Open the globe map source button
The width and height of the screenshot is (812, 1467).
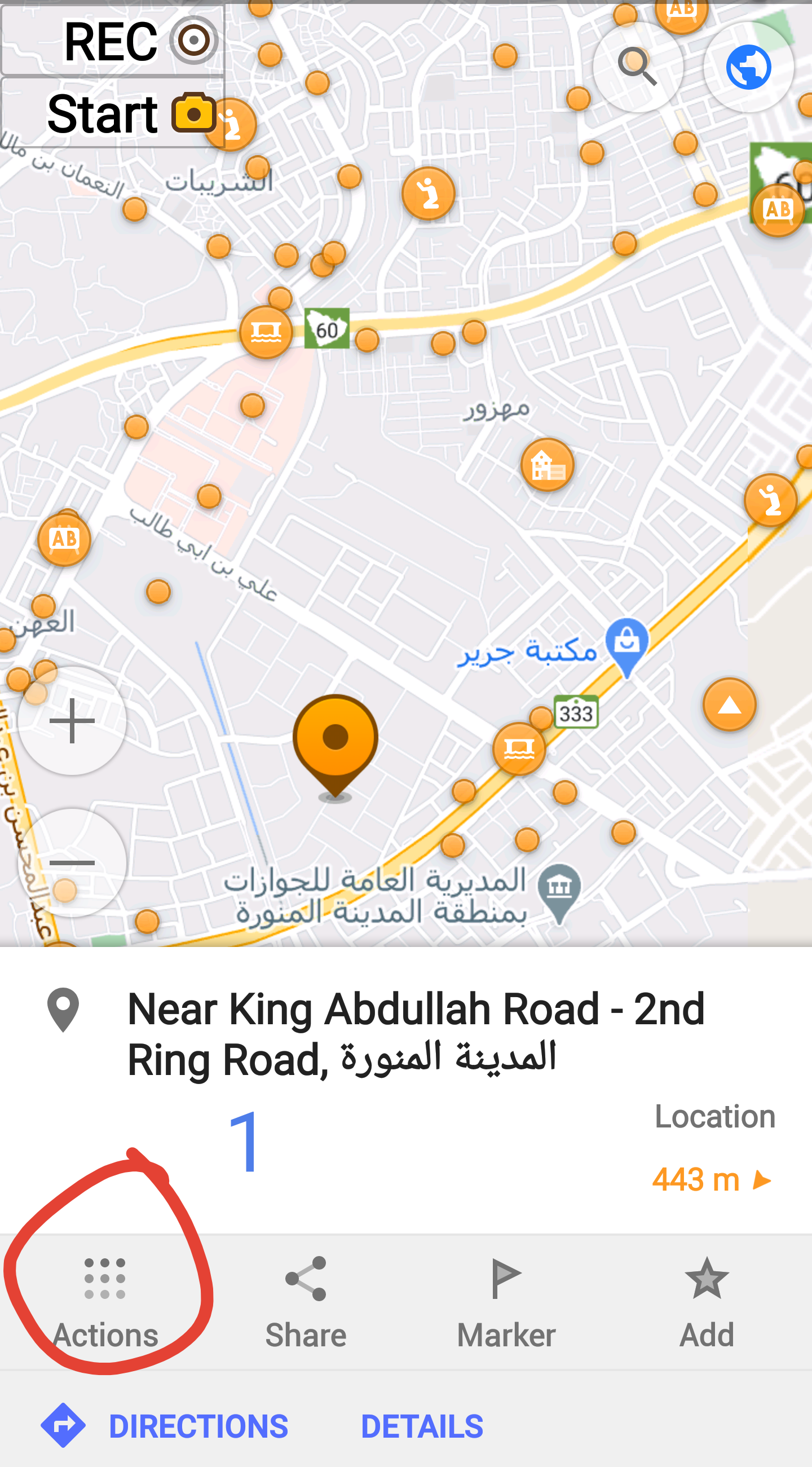tap(748, 67)
